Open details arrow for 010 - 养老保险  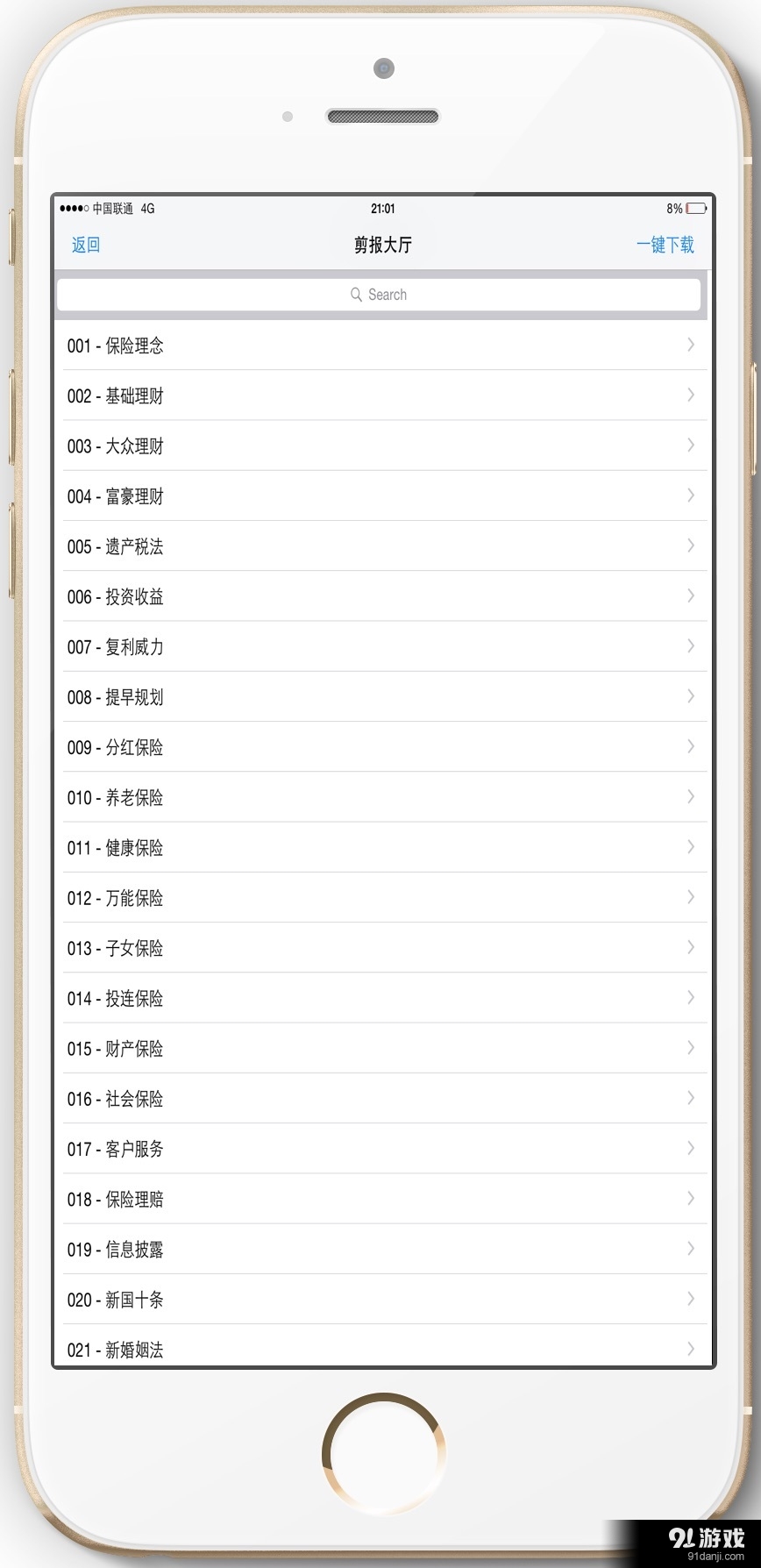(689, 797)
